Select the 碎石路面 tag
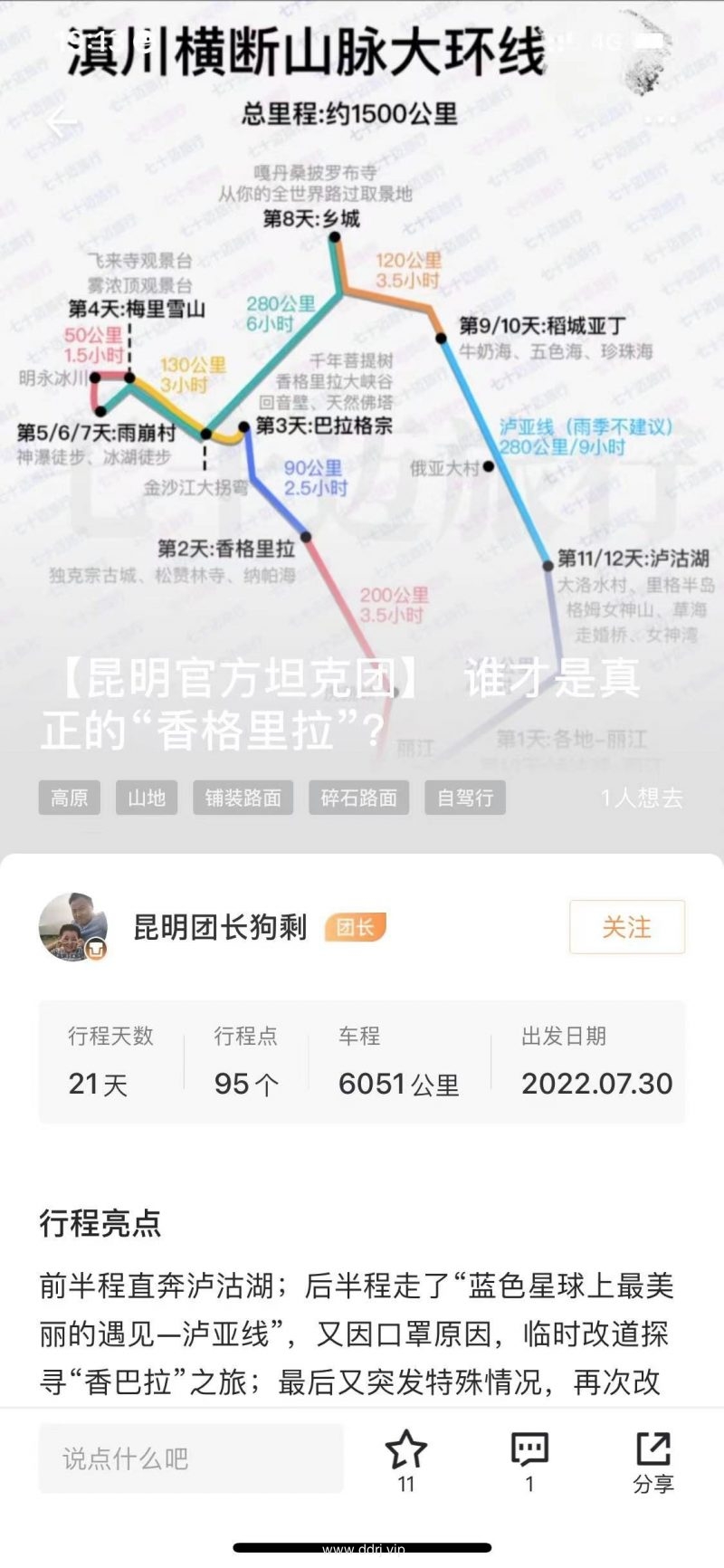 pyautogui.click(x=358, y=798)
